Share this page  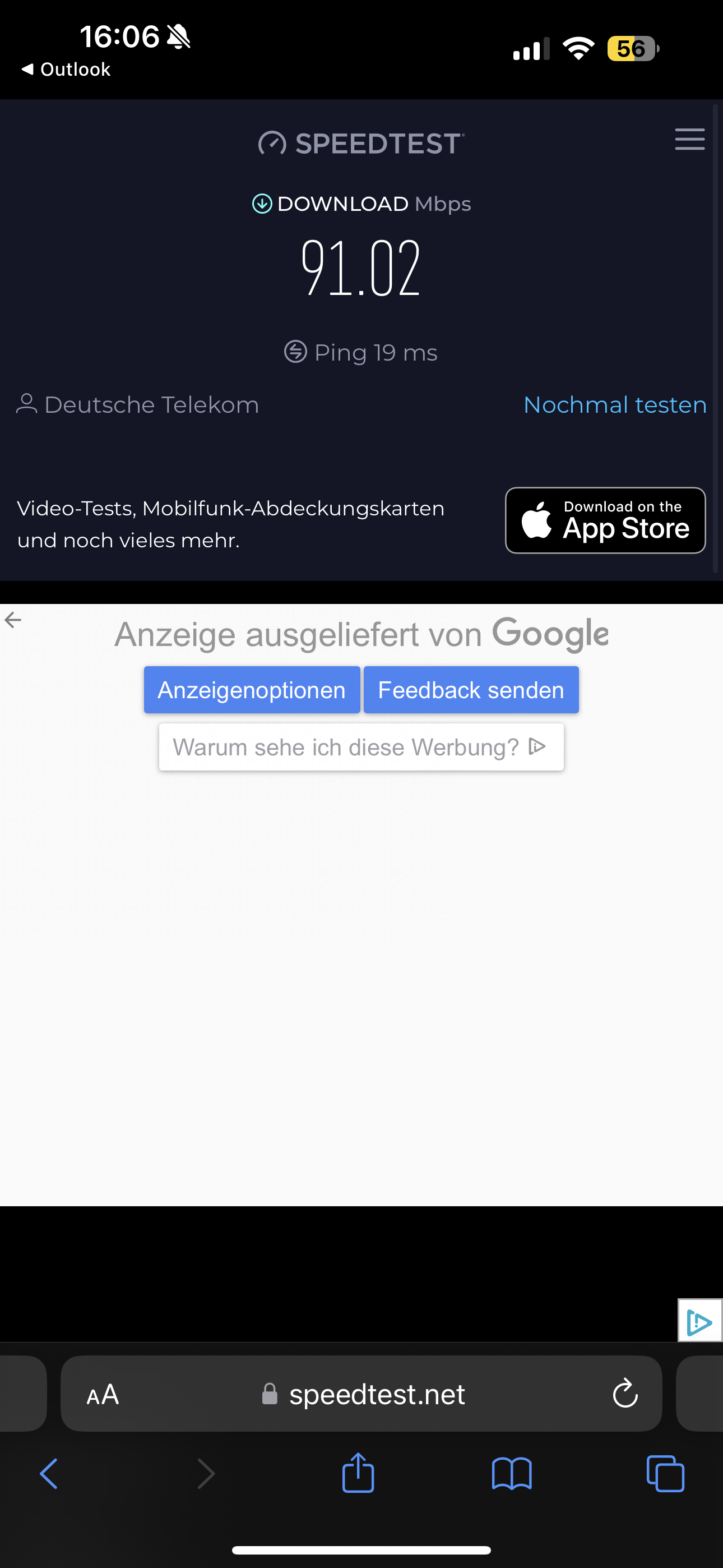[x=358, y=1474]
